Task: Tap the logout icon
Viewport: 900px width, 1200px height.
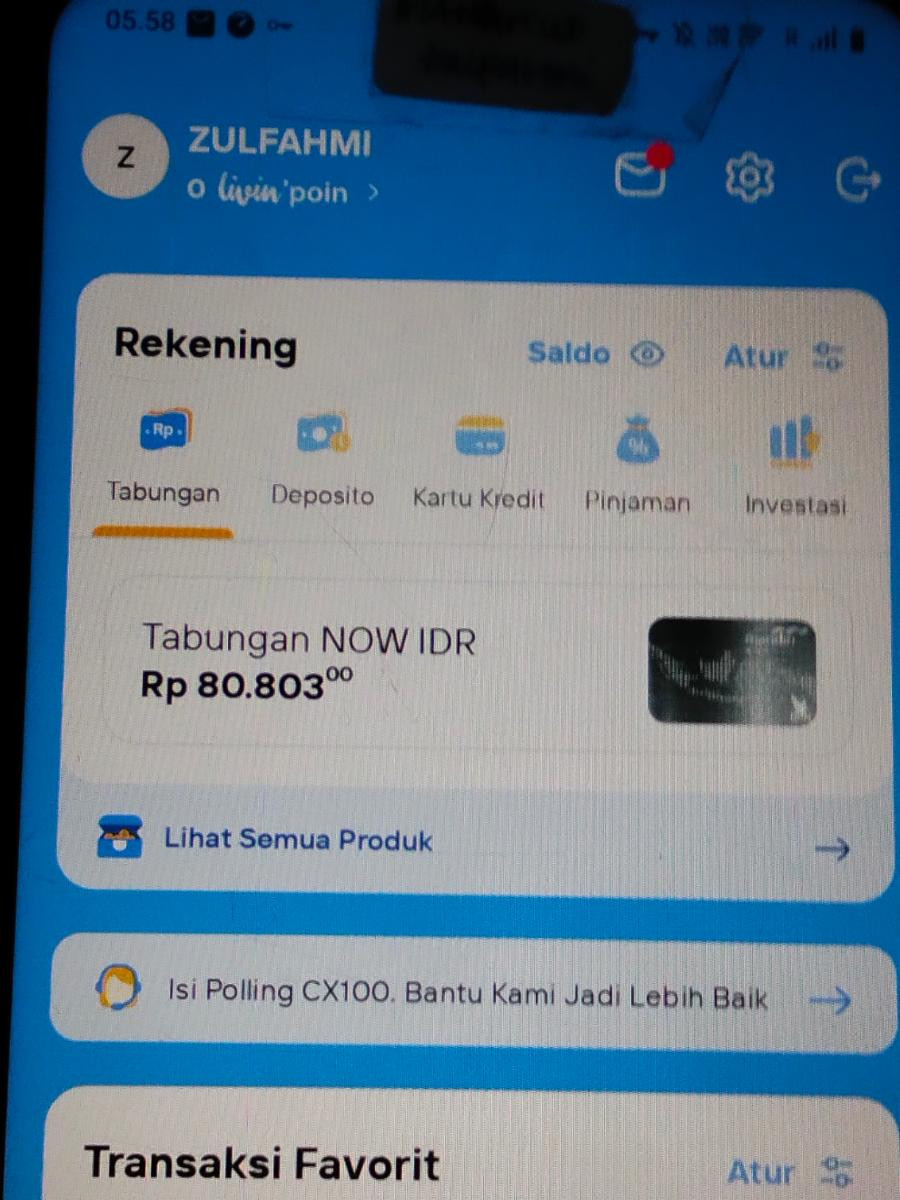Action: pos(857,180)
